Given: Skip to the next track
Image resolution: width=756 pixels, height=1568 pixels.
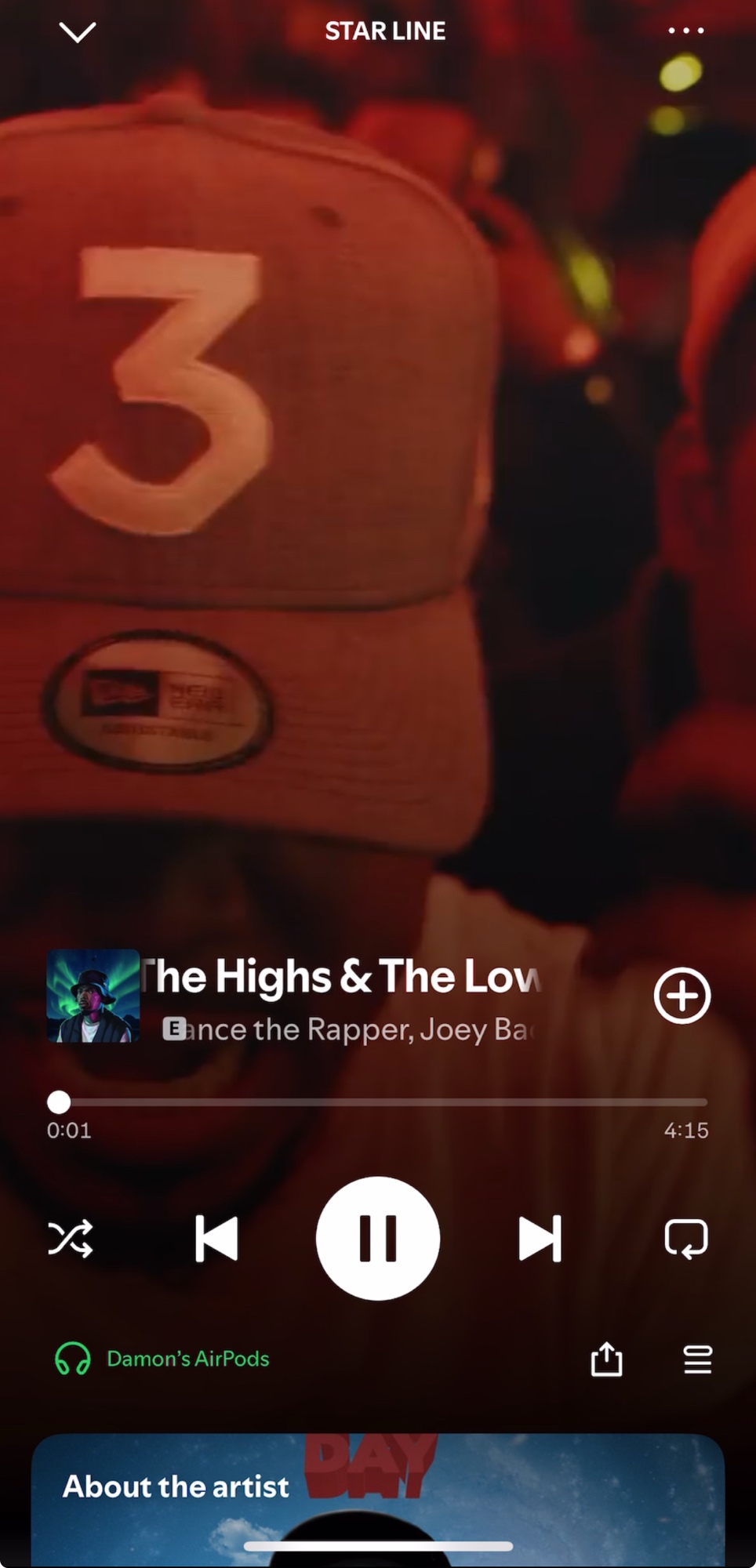Looking at the screenshot, I should (x=540, y=1239).
